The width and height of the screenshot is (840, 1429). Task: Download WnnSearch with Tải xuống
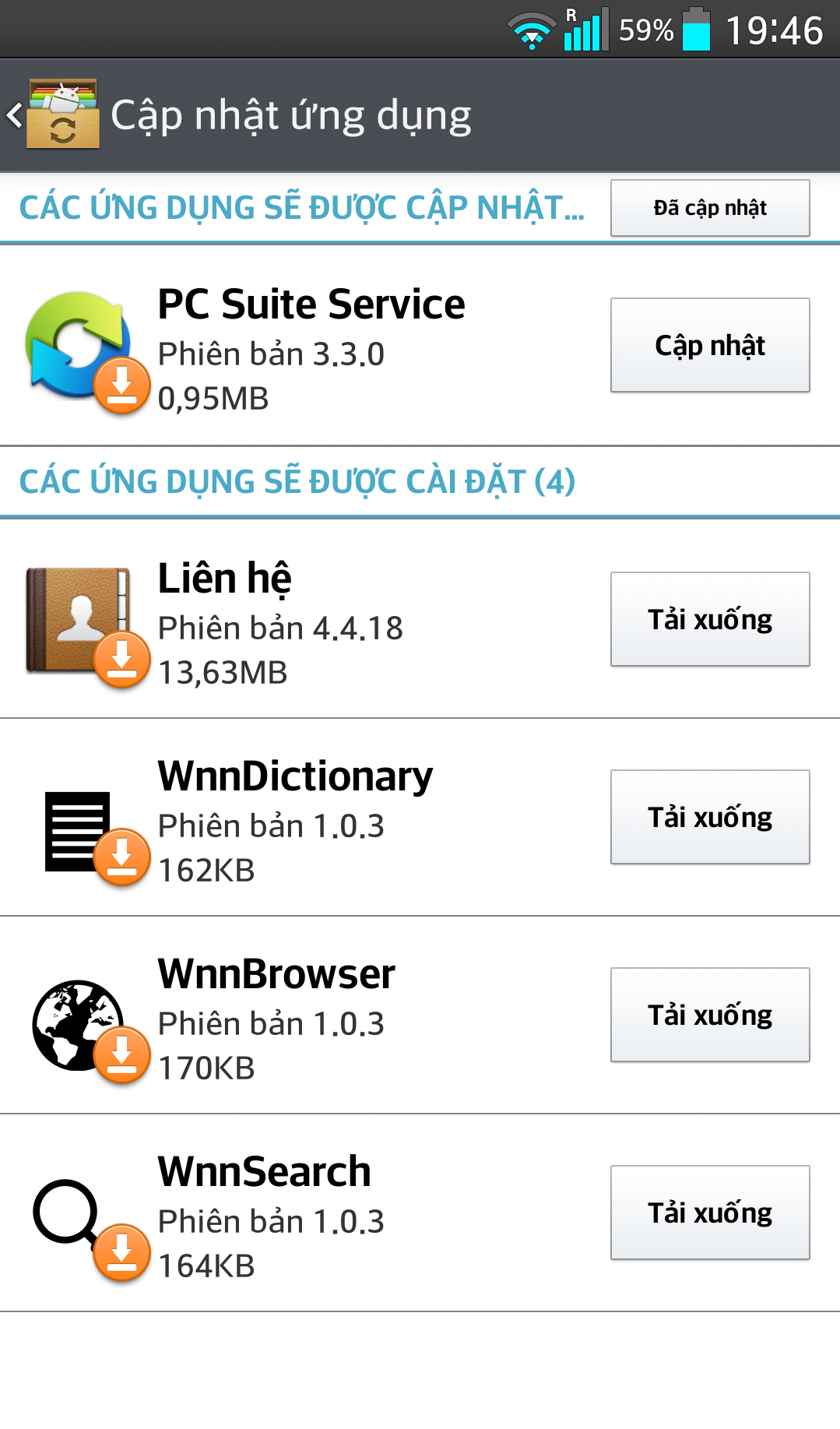point(710,1213)
